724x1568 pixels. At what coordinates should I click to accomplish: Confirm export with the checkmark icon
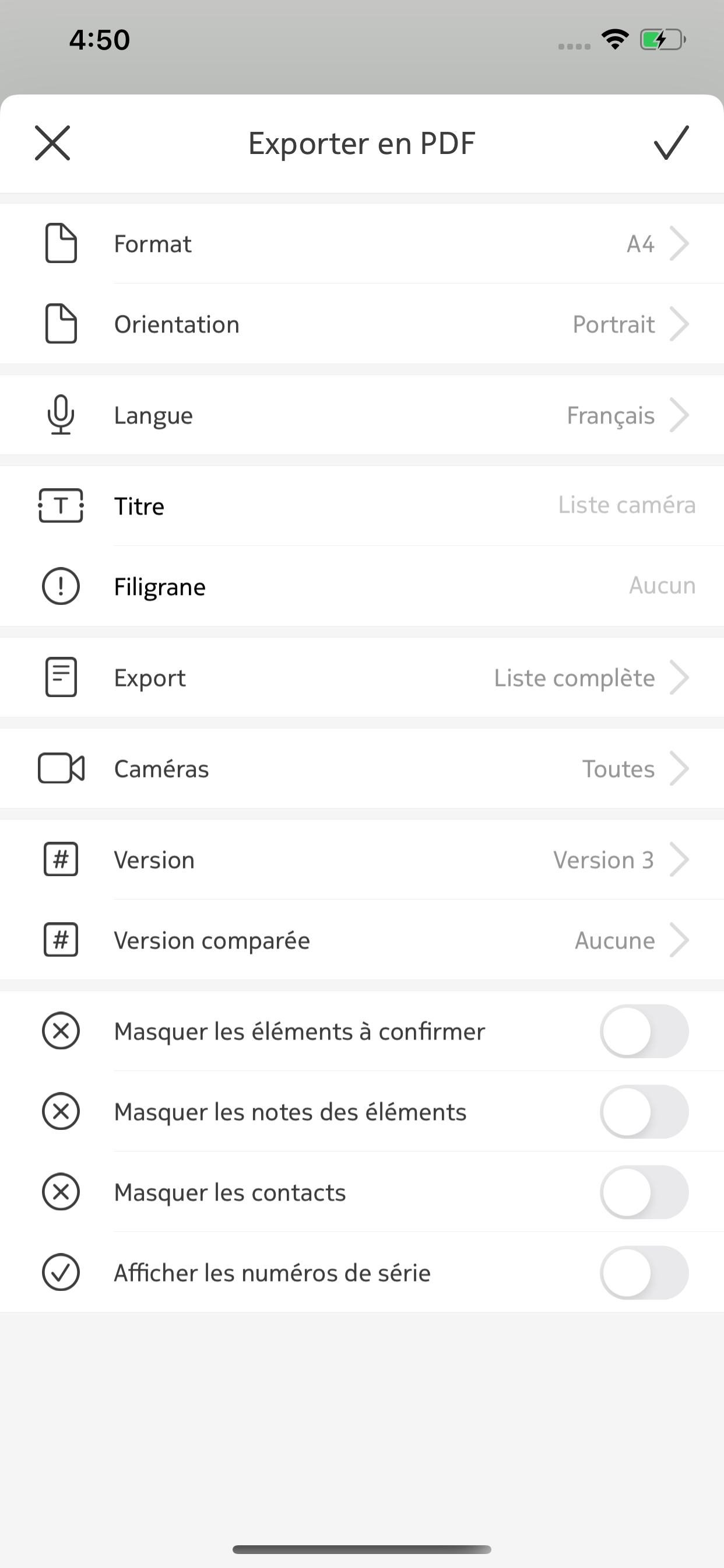[x=671, y=143]
